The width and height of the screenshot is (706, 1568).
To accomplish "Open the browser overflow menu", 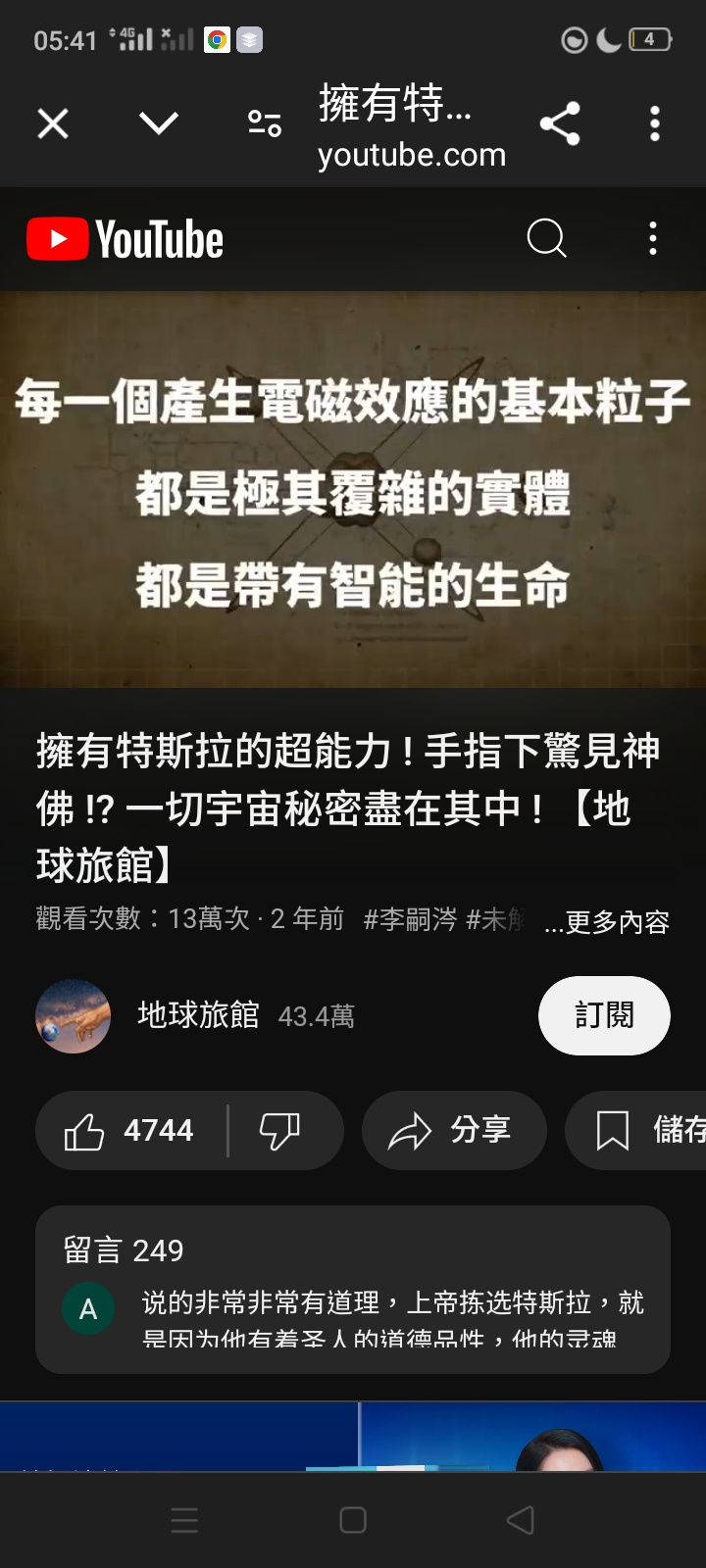I will click(x=655, y=124).
